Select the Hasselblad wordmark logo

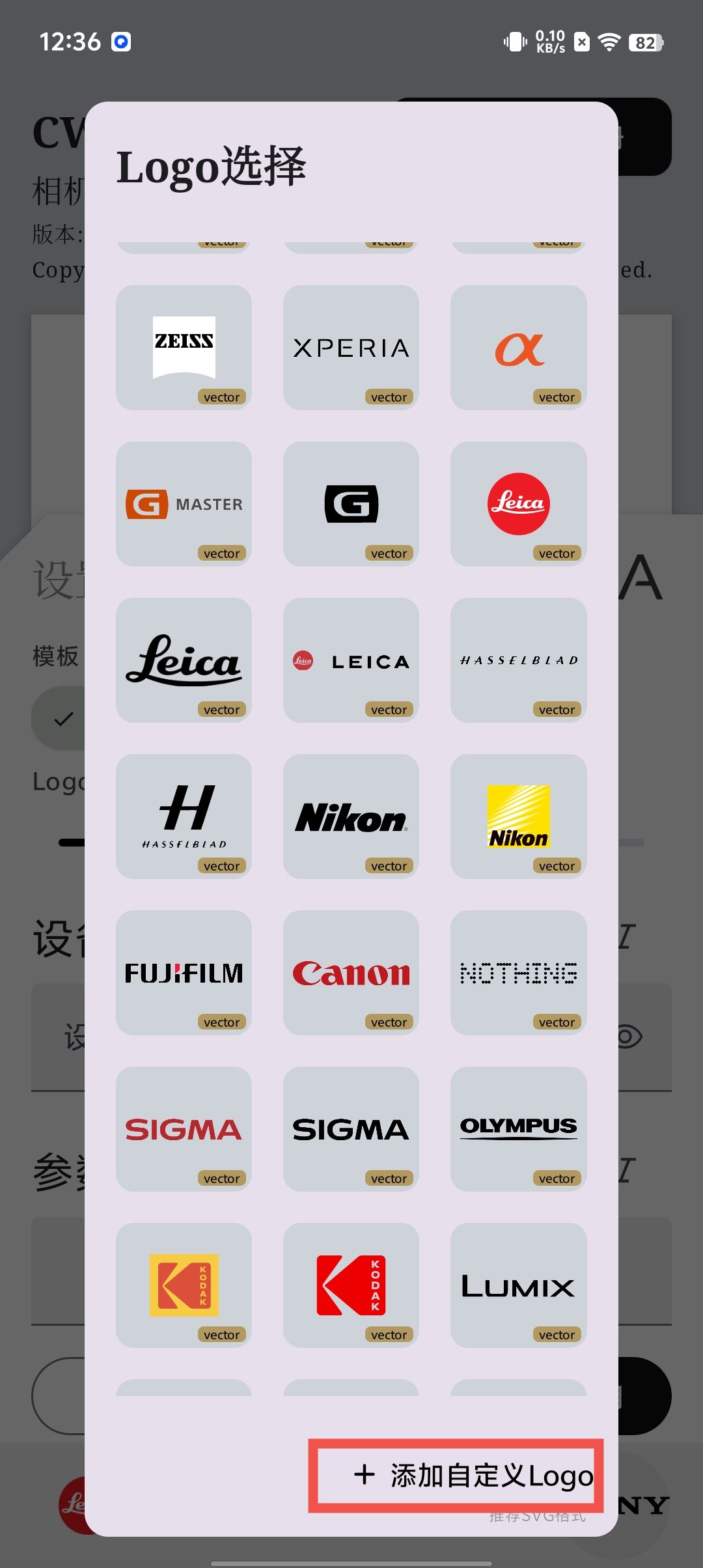click(518, 660)
